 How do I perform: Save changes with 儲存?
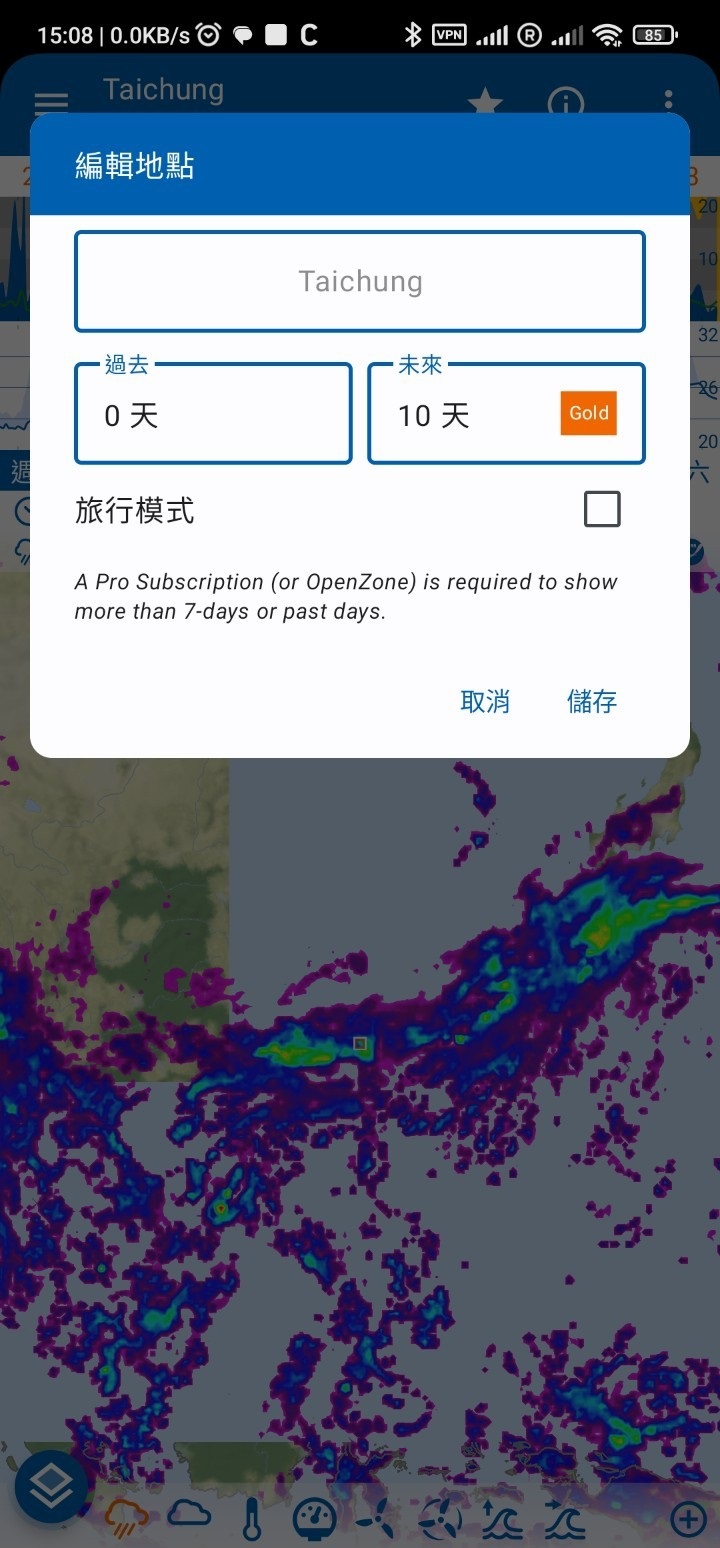point(592,701)
